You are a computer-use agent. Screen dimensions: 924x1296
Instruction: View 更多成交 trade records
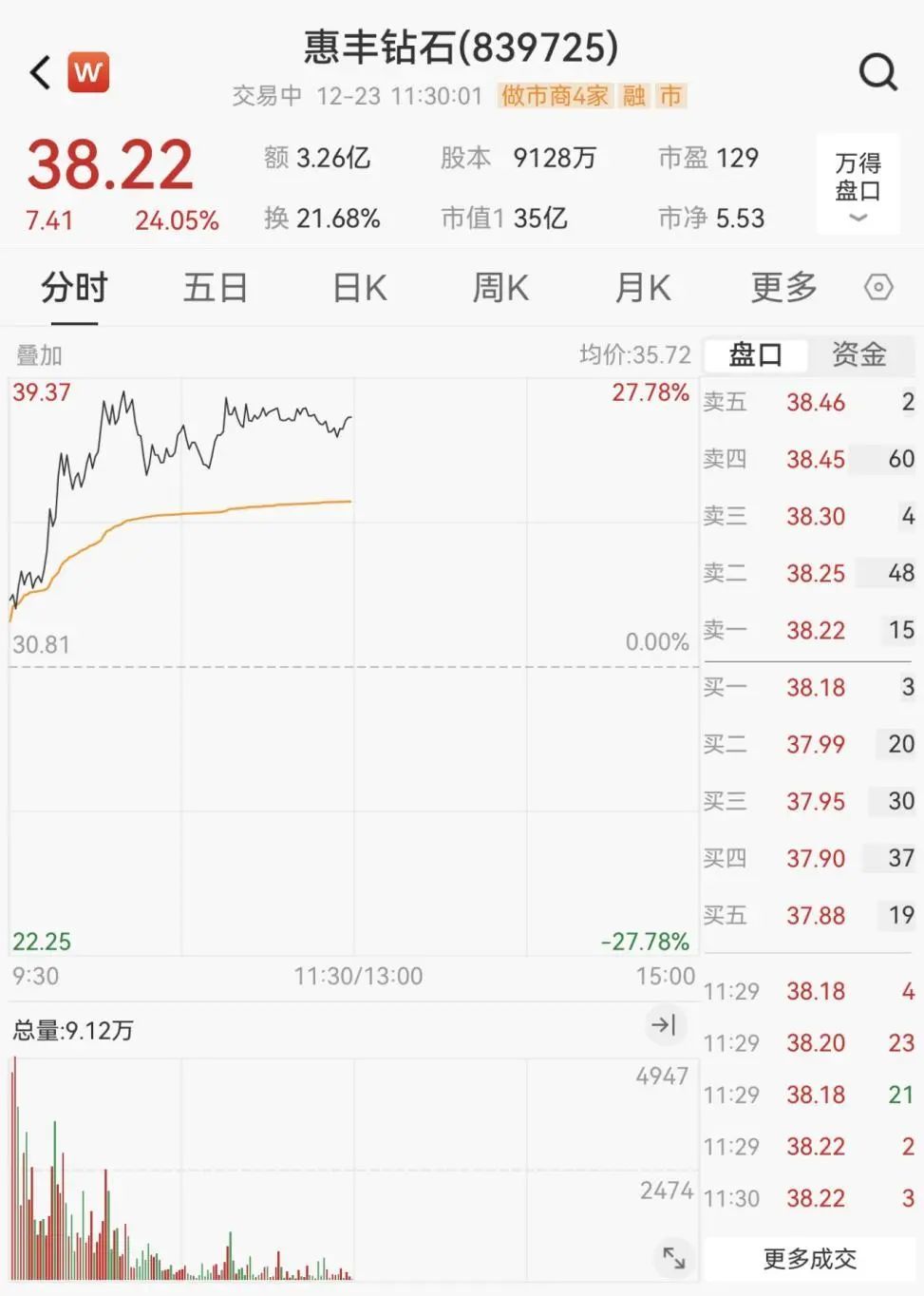click(810, 1259)
